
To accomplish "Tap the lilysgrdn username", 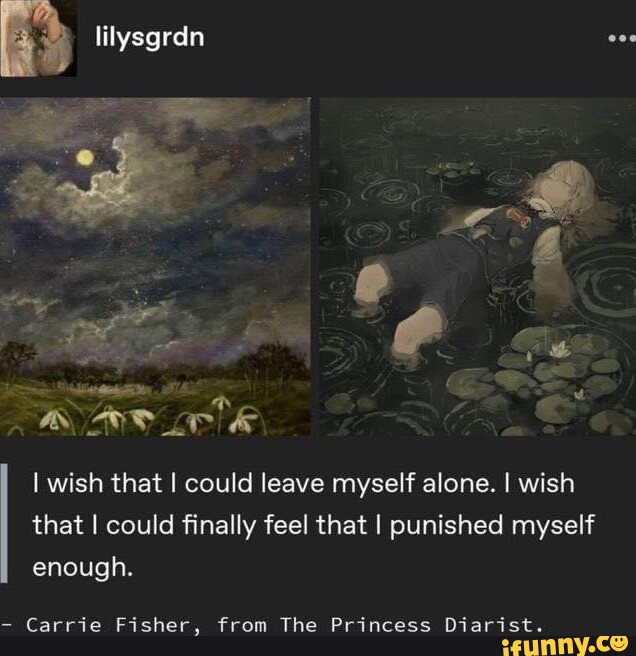I will (149, 38).
